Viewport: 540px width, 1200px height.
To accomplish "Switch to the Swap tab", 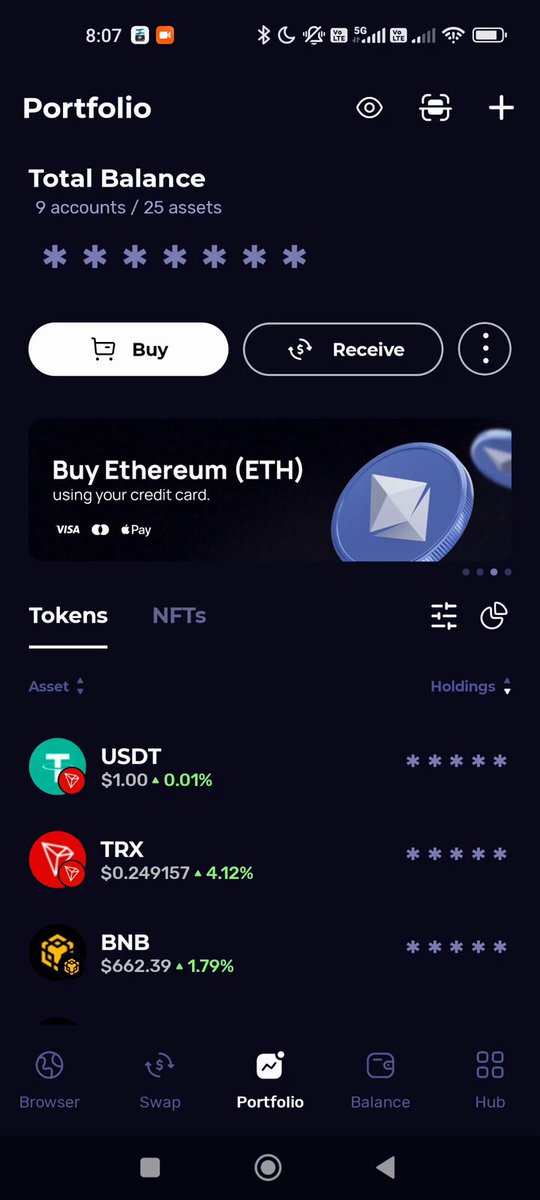I will coord(160,1080).
